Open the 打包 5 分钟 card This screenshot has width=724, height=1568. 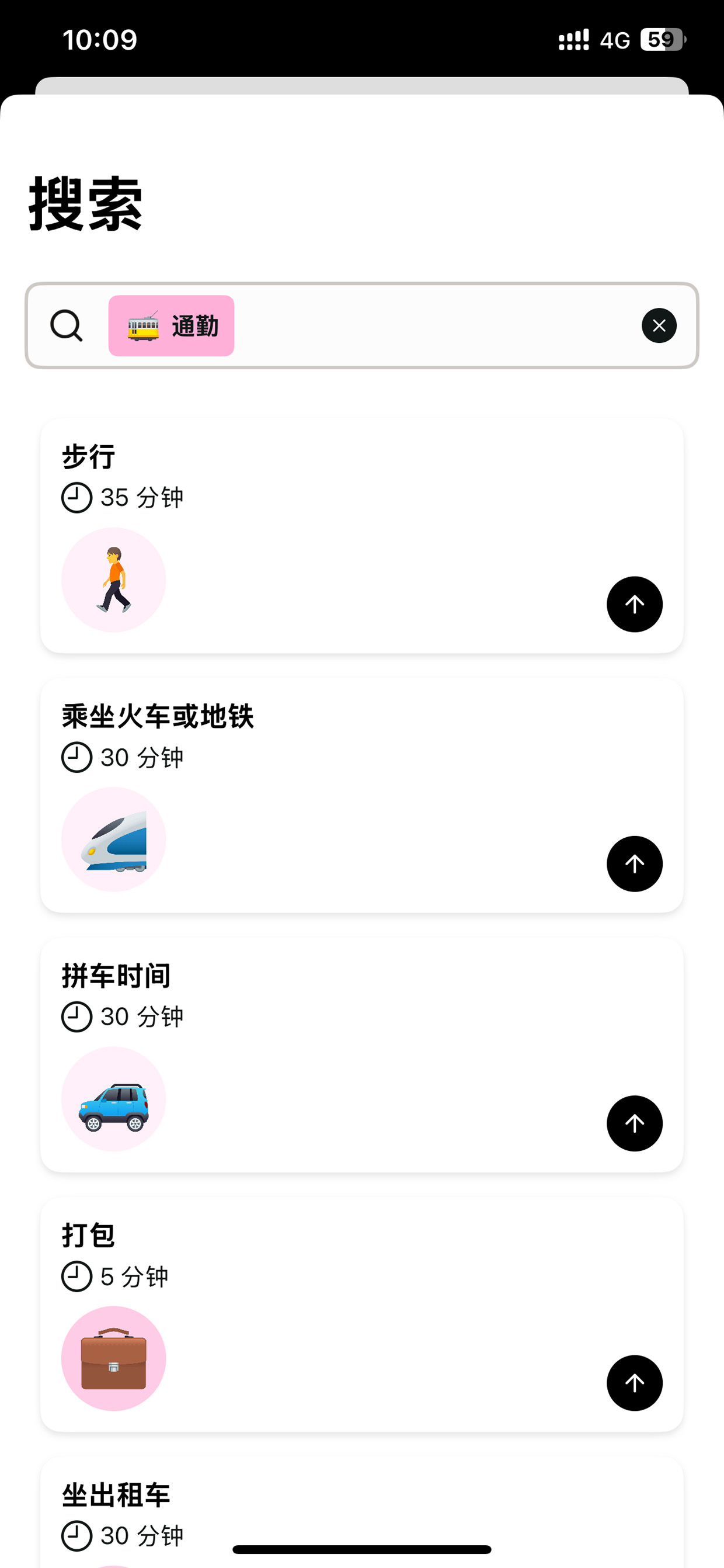(x=361, y=1314)
